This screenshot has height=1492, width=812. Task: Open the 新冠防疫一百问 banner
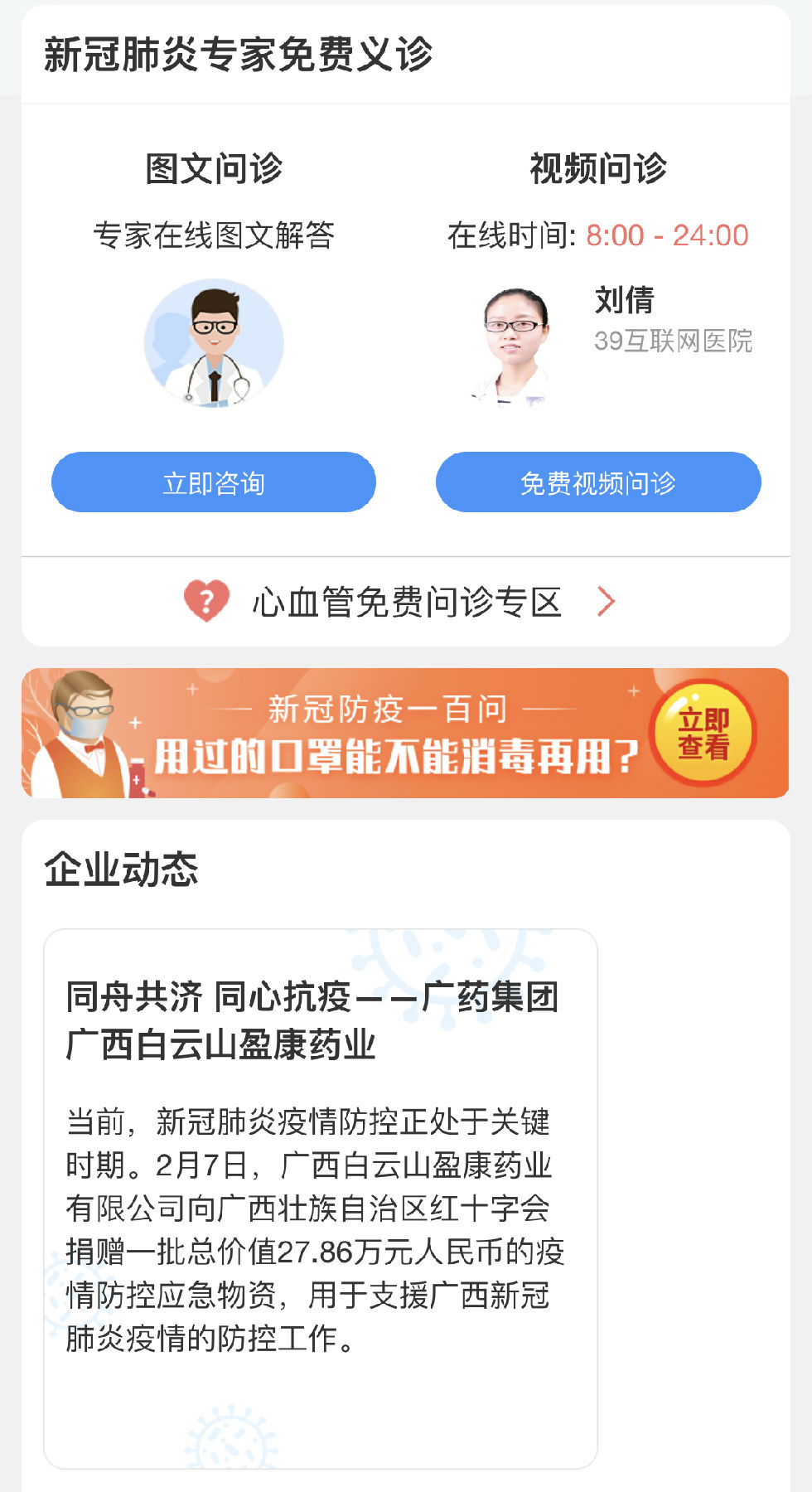405,734
